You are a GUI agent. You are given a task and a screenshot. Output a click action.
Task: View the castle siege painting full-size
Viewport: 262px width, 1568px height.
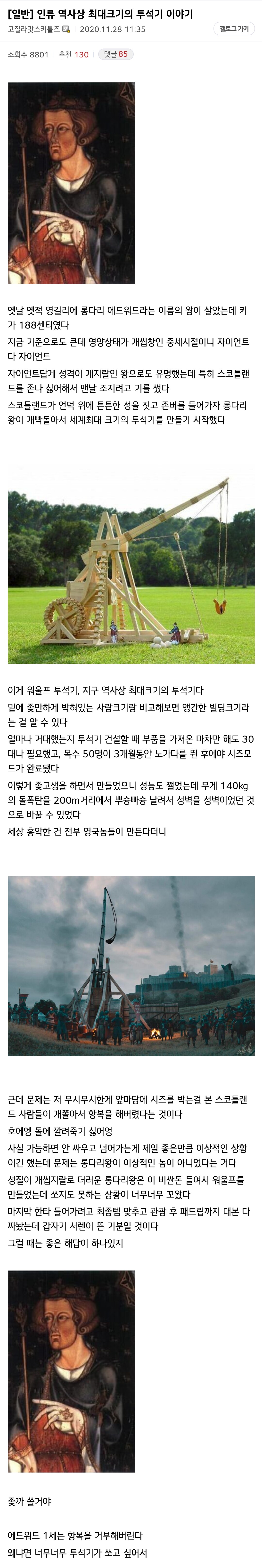coord(131,965)
